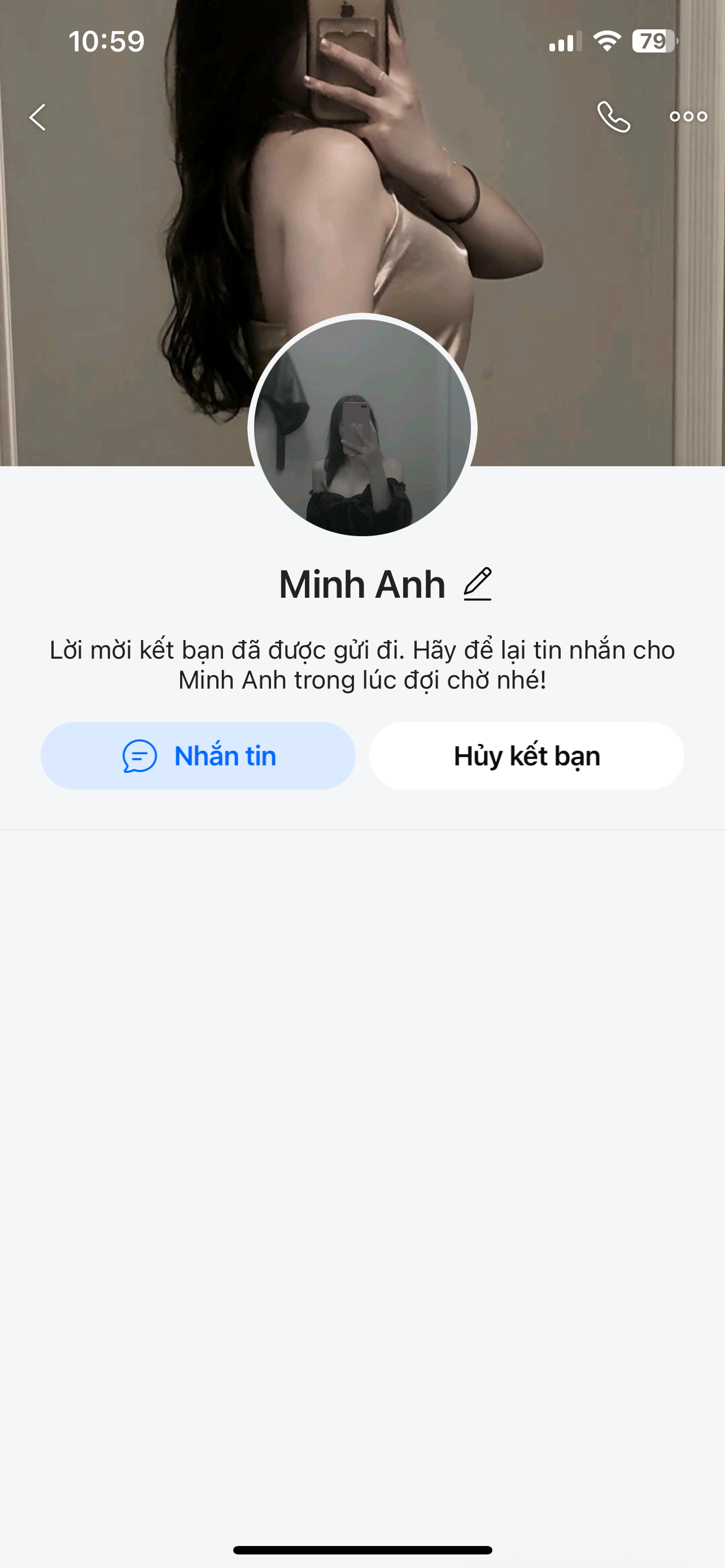View Minh Anh's circular profile picture

coord(362,427)
